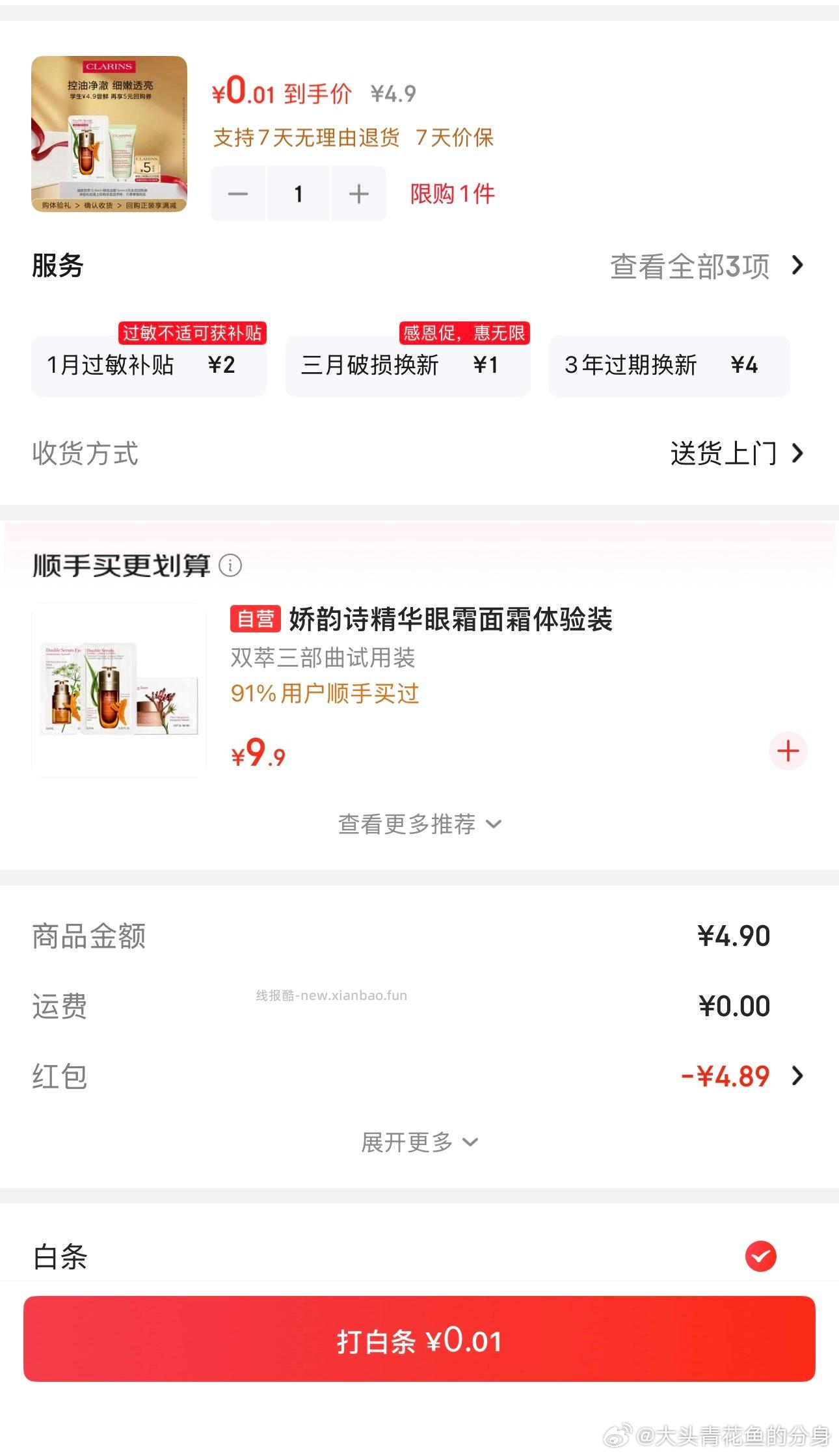
Task: Click the quantity field showing 1
Action: [x=299, y=193]
